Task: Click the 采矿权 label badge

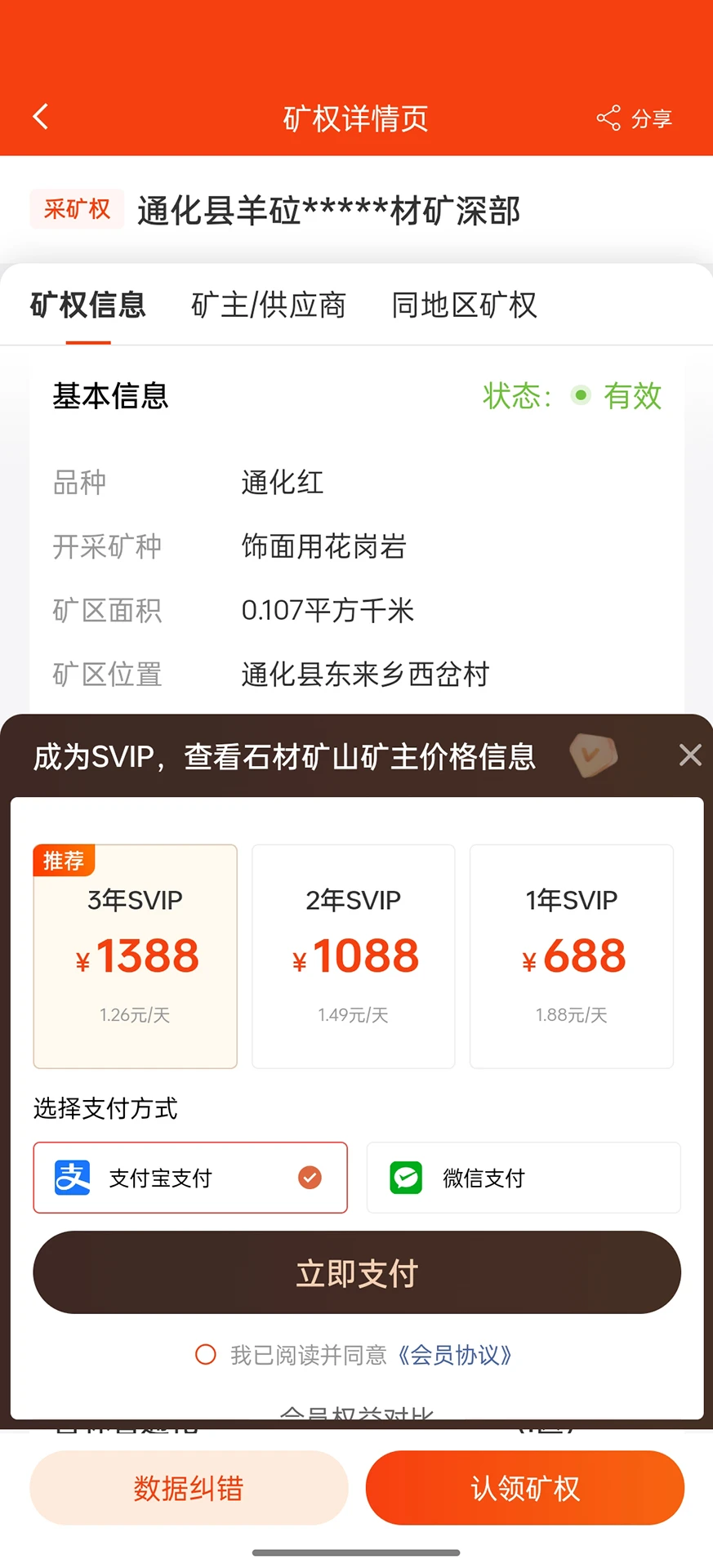Action: tap(76, 210)
